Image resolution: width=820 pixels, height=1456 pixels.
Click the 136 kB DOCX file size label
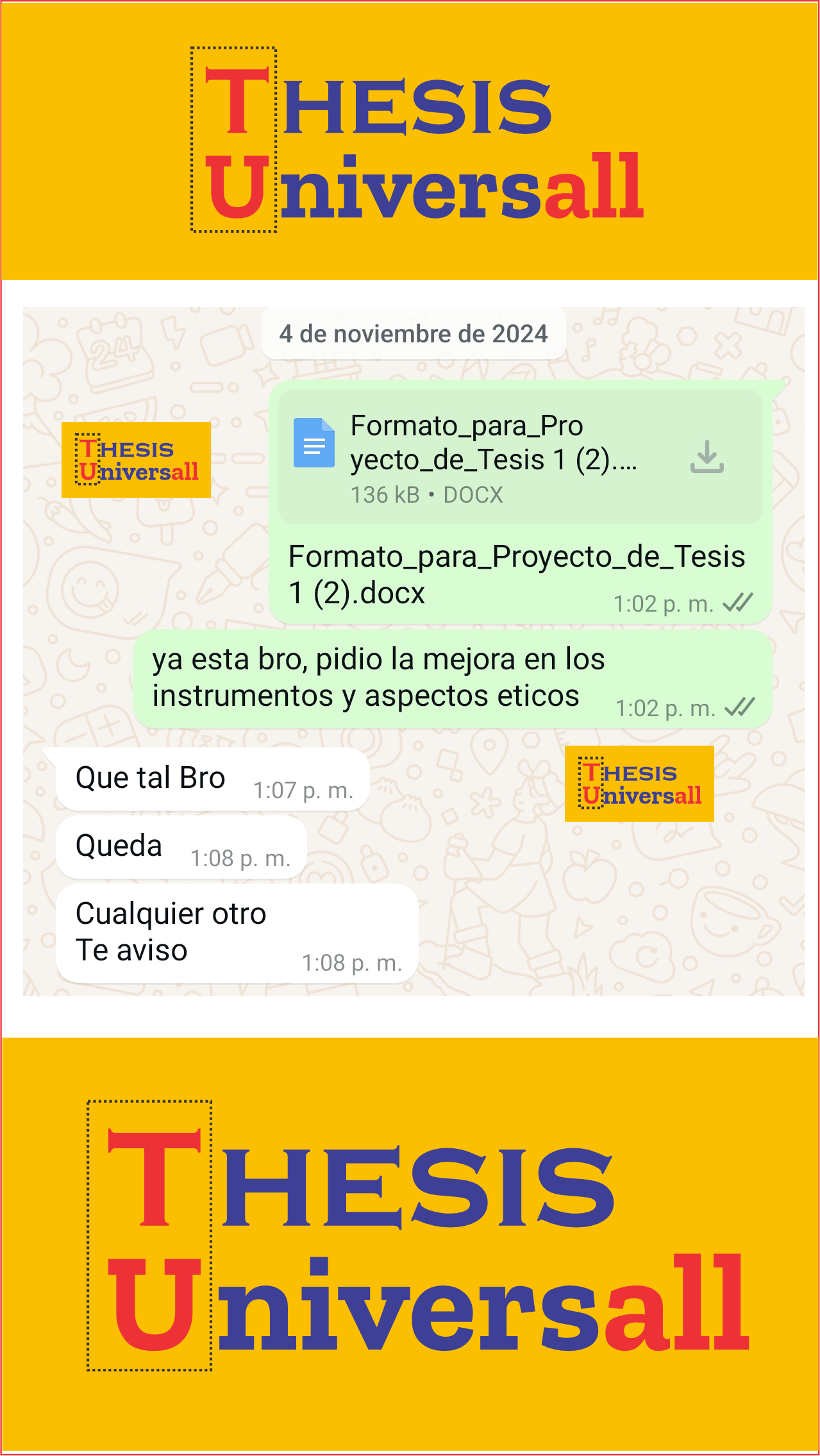click(x=428, y=494)
